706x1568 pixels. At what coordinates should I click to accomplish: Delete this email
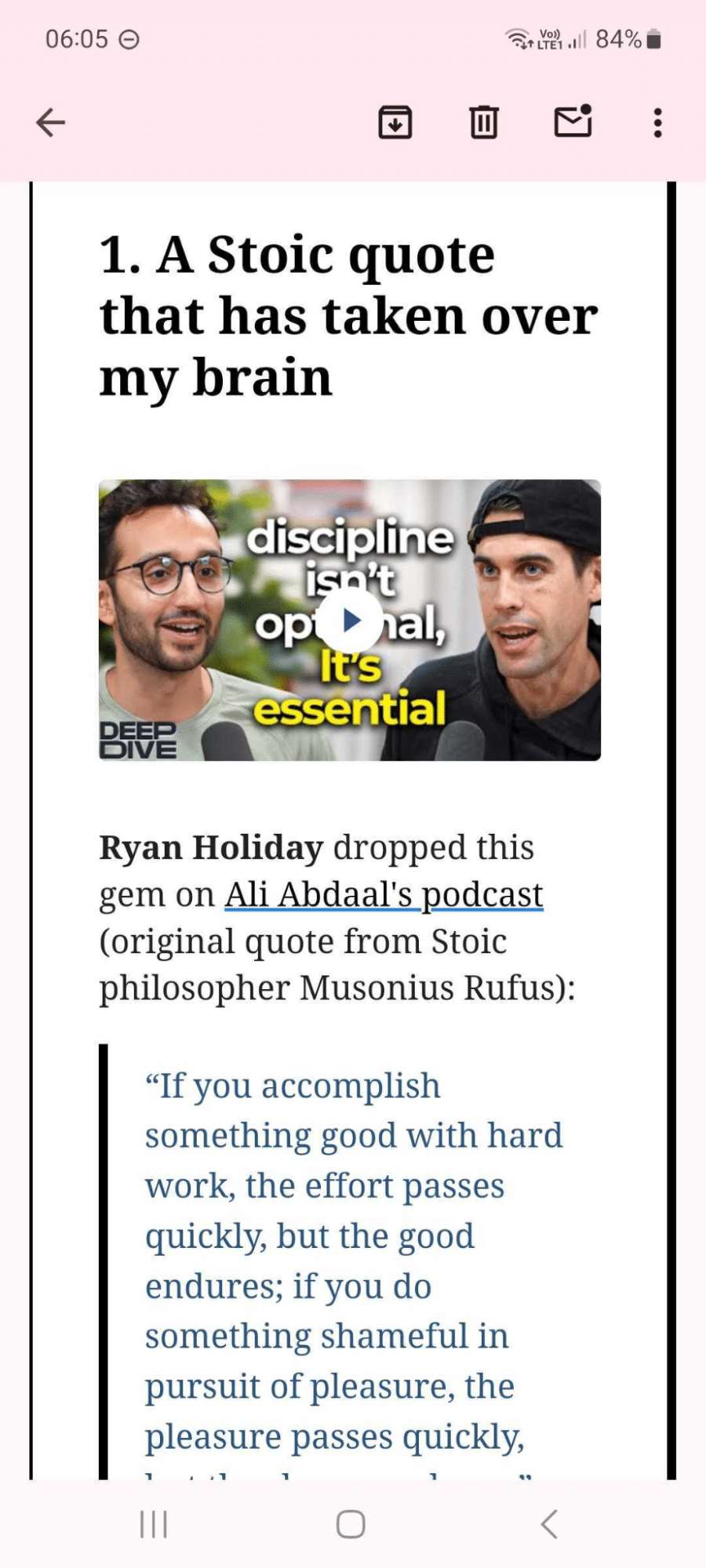483,122
